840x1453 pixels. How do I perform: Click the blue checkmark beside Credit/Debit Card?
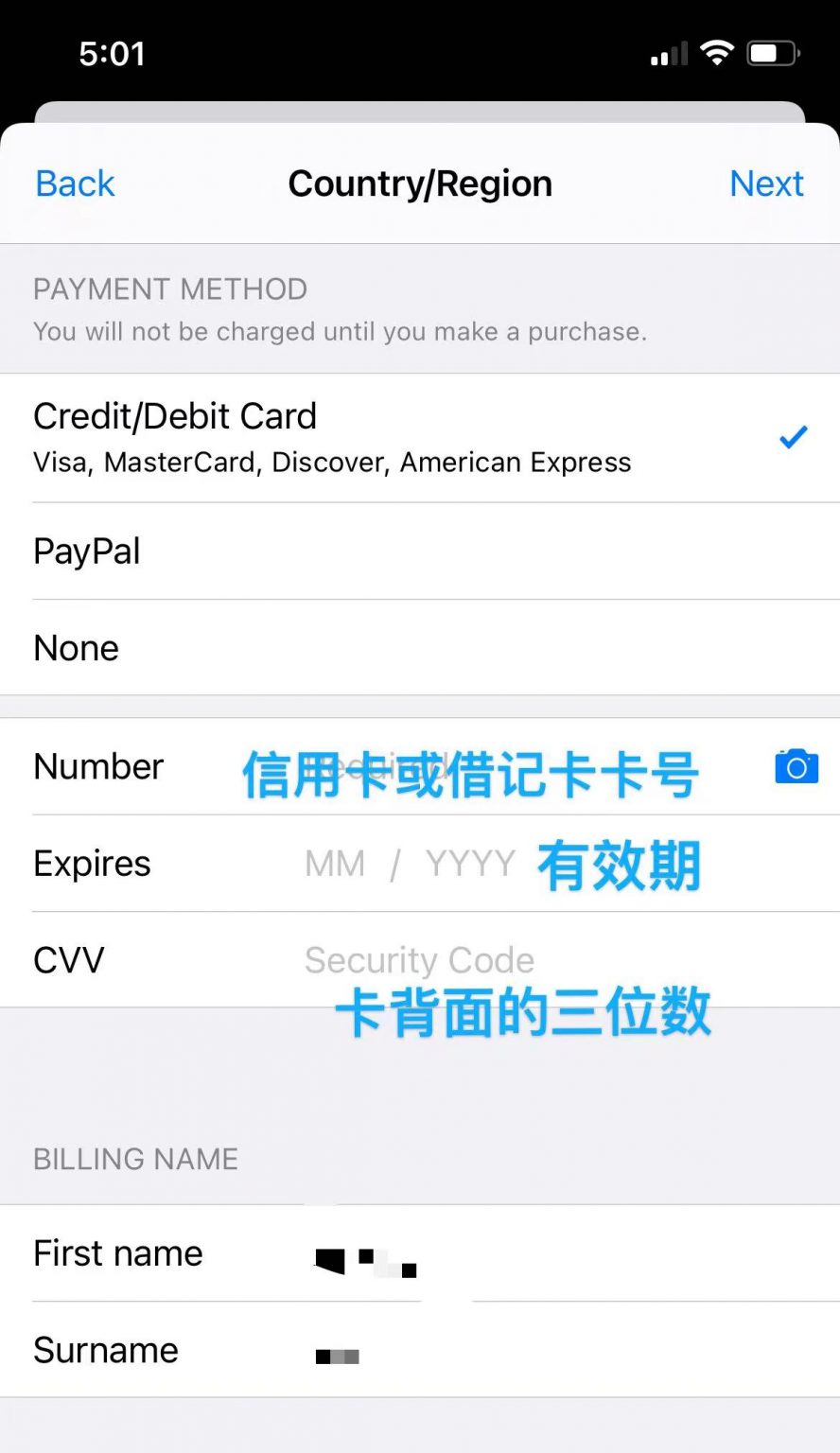point(792,436)
